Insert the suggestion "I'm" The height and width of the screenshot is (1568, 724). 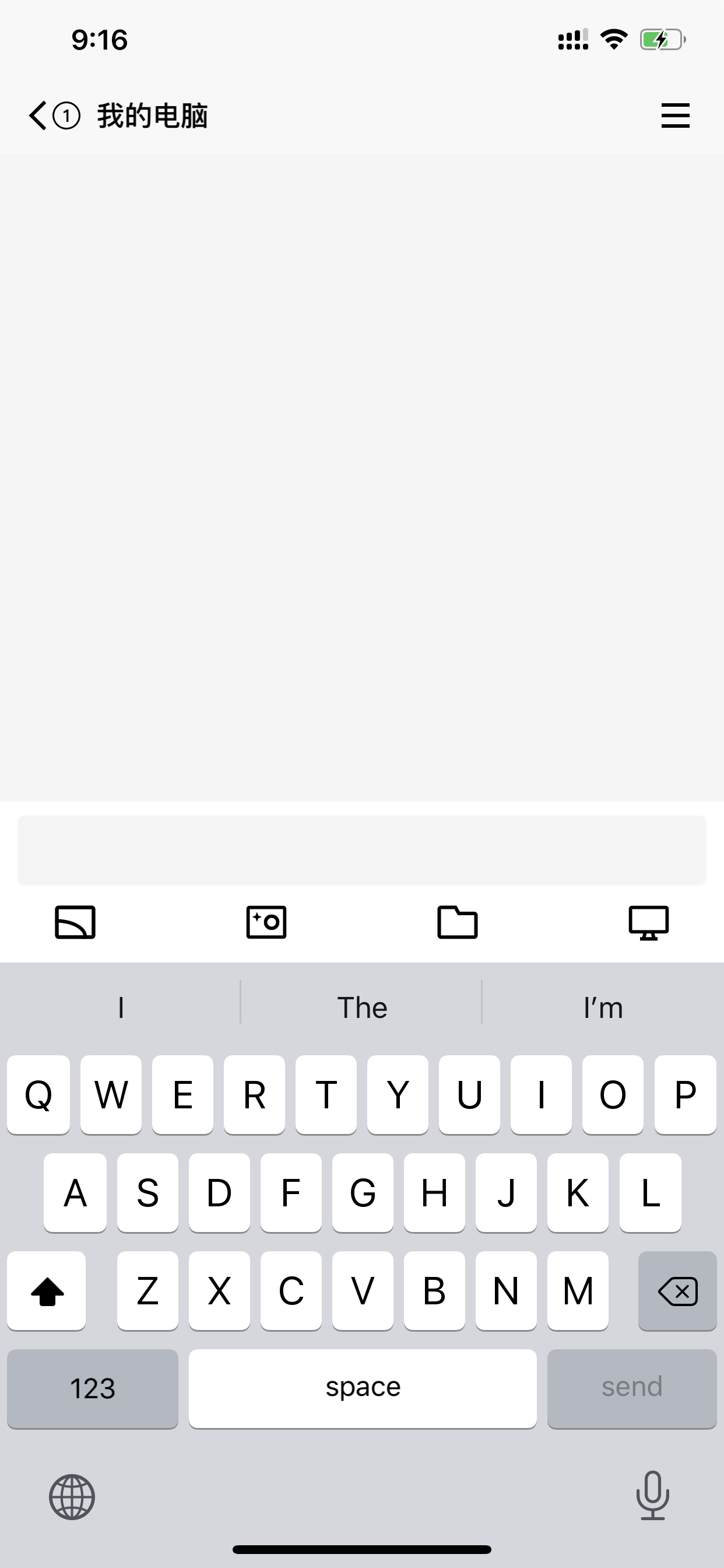[x=602, y=1008]
